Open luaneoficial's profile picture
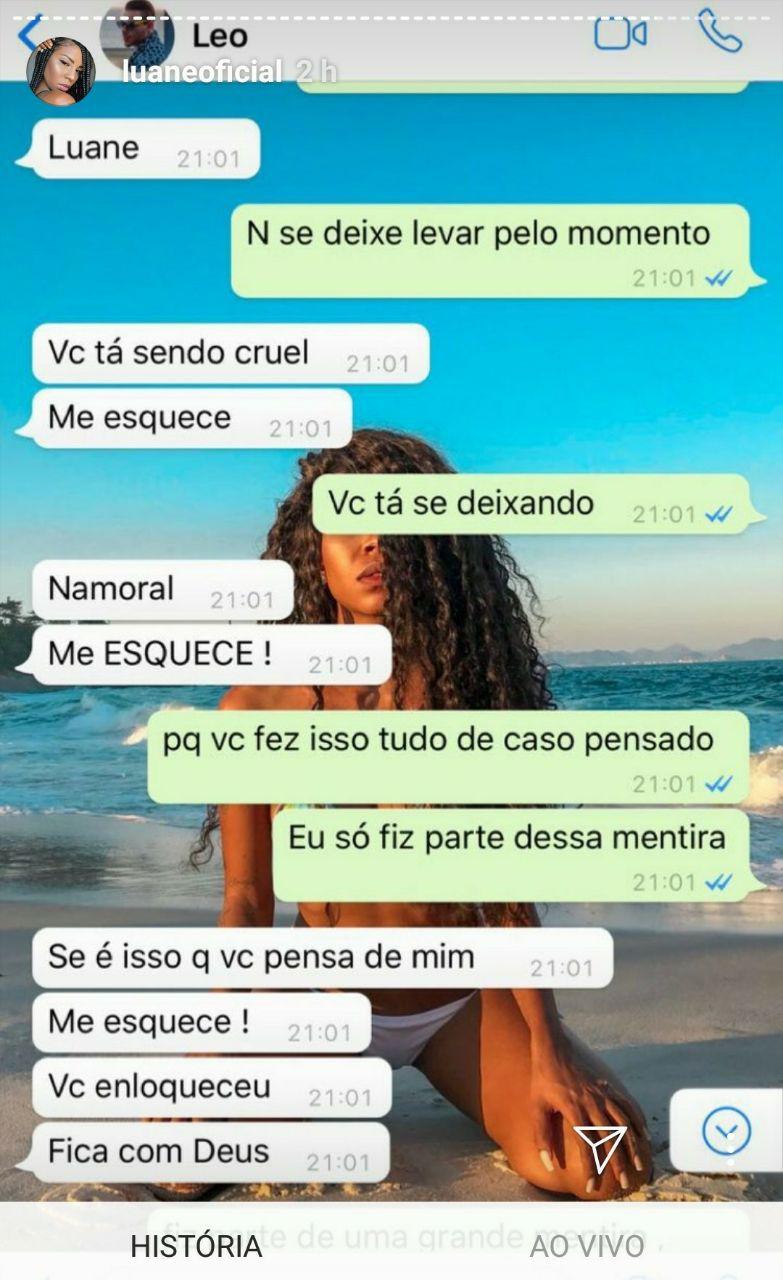The image size is (783, 1280). tap(60, 71)
